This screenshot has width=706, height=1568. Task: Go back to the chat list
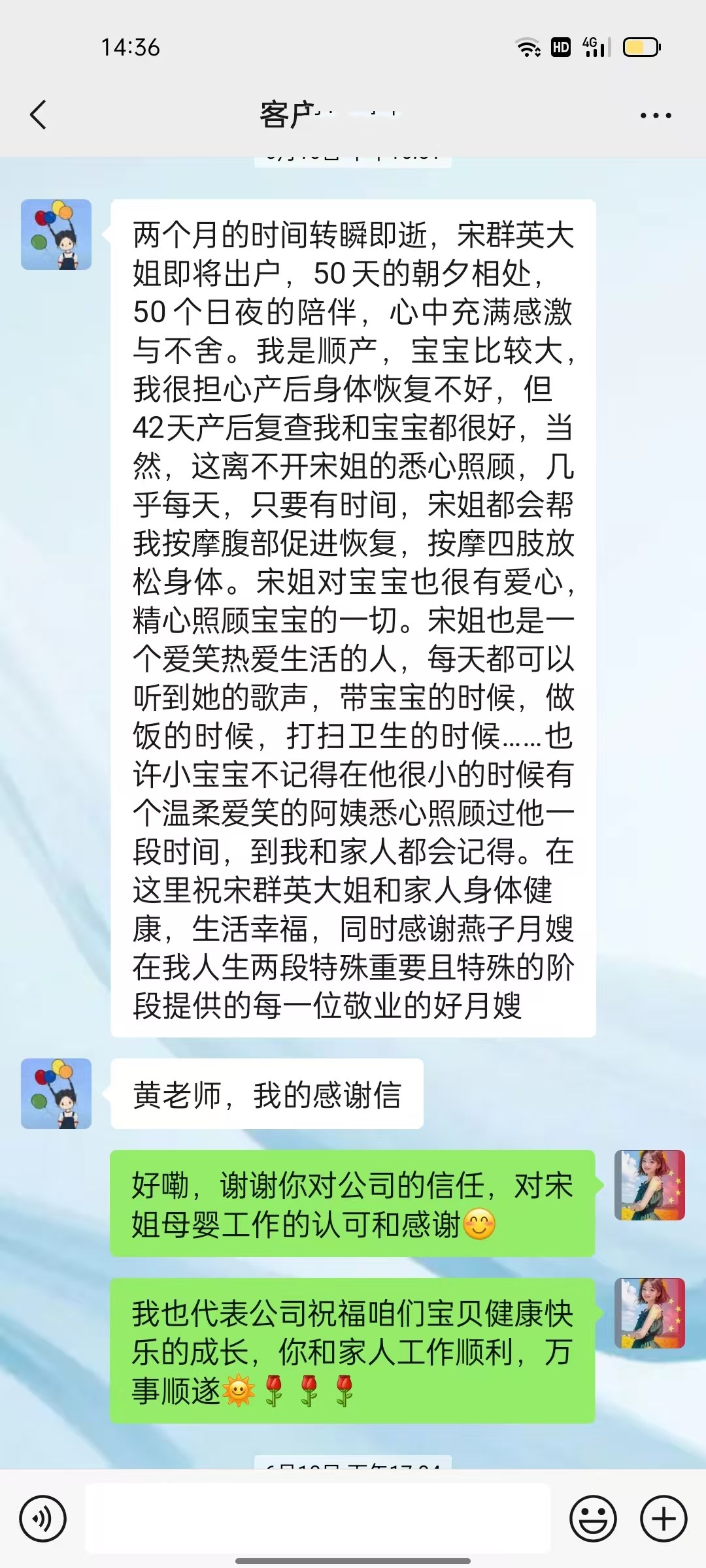coord(39,115)
